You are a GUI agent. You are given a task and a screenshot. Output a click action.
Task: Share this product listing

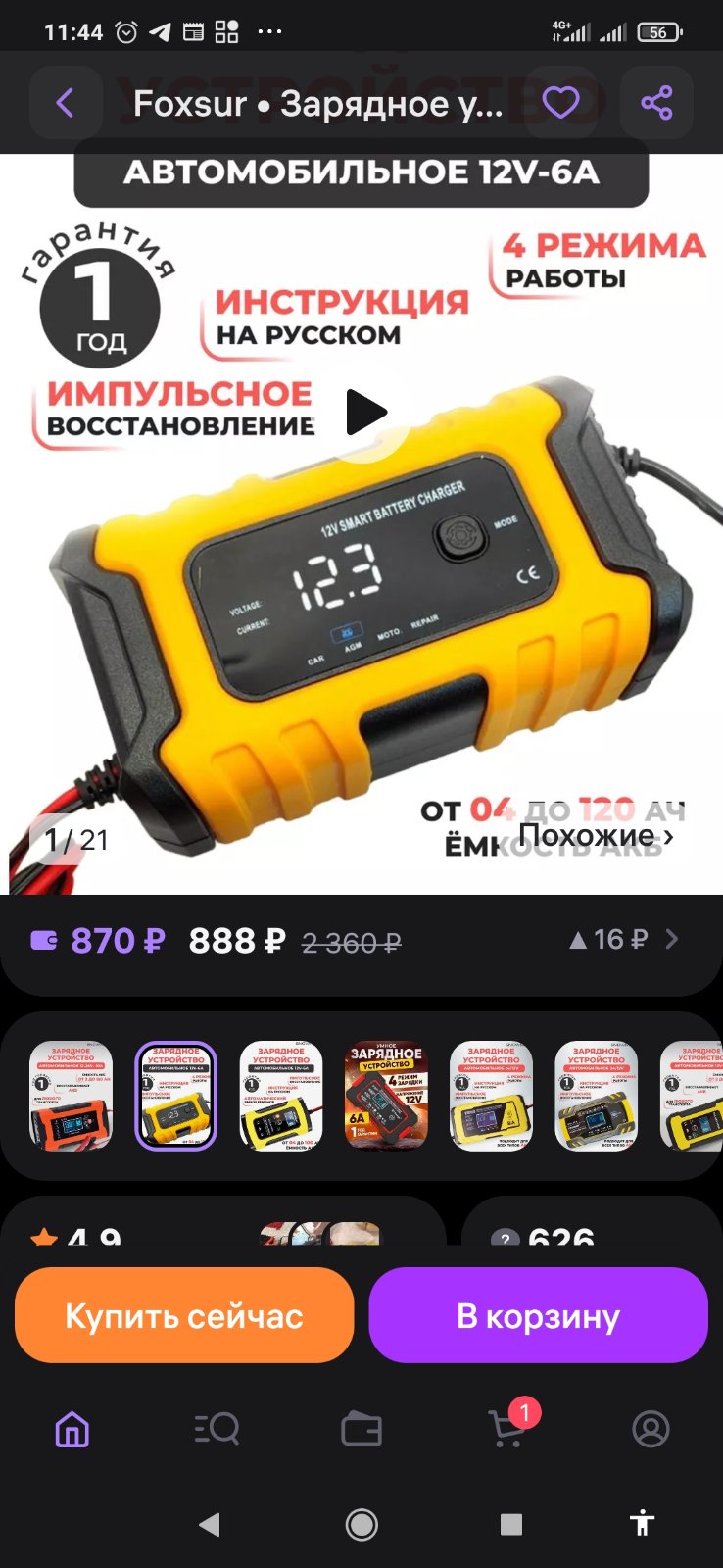click(656, 102)
